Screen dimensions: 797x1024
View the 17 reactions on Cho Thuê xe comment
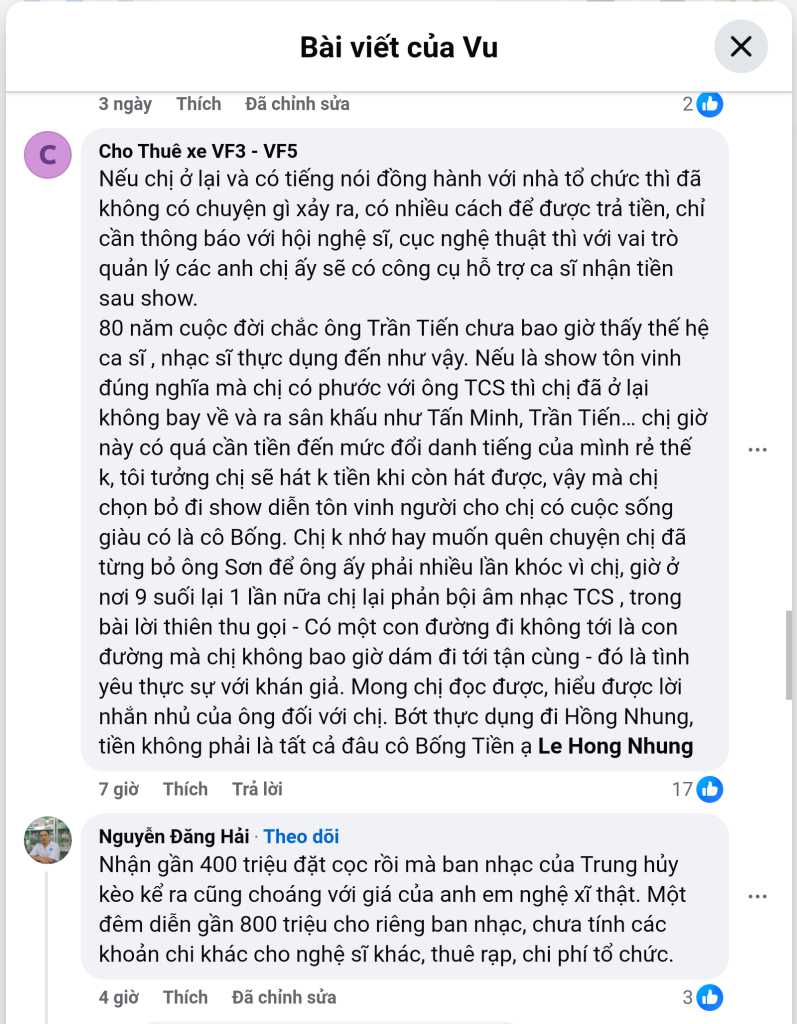pos(698,789)
